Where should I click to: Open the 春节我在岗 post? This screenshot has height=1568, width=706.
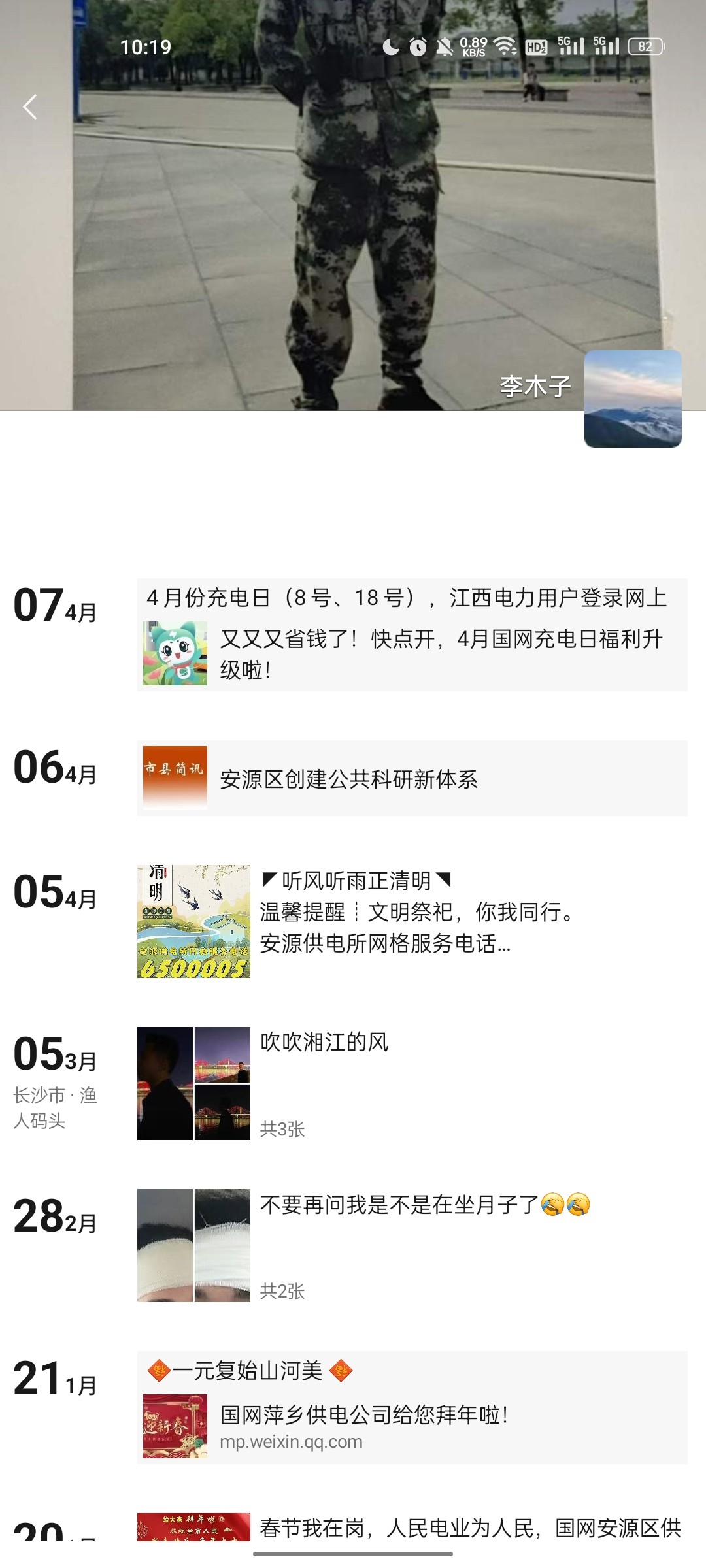469,1527
